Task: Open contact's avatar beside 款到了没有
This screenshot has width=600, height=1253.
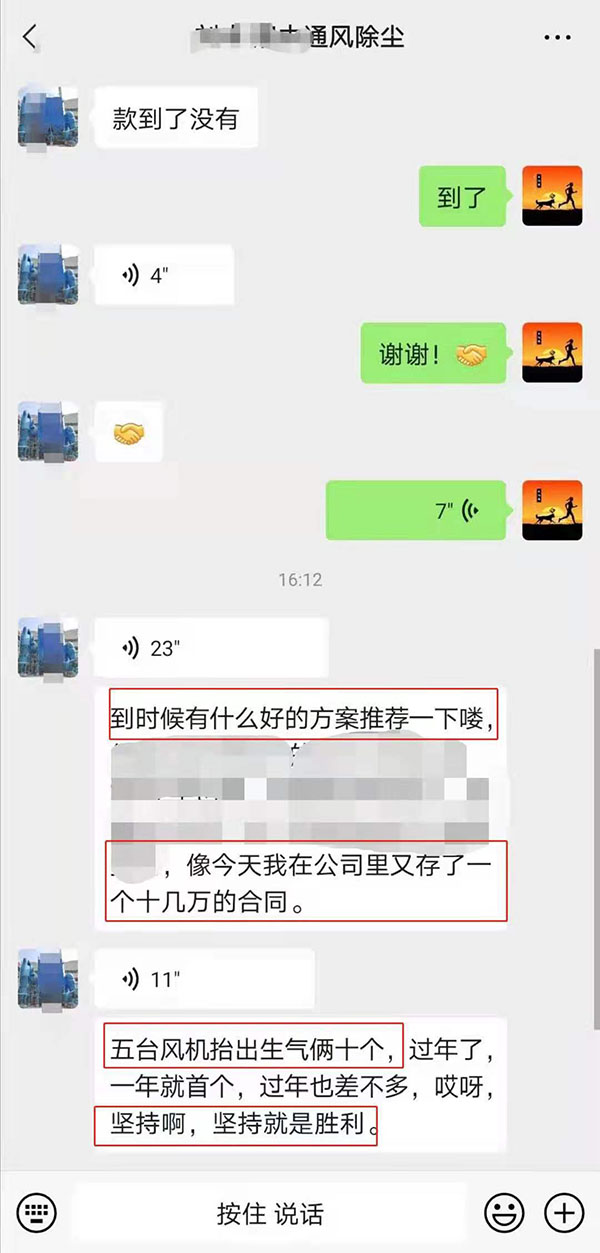Action: pyautogui.click(x=48, y=117)
